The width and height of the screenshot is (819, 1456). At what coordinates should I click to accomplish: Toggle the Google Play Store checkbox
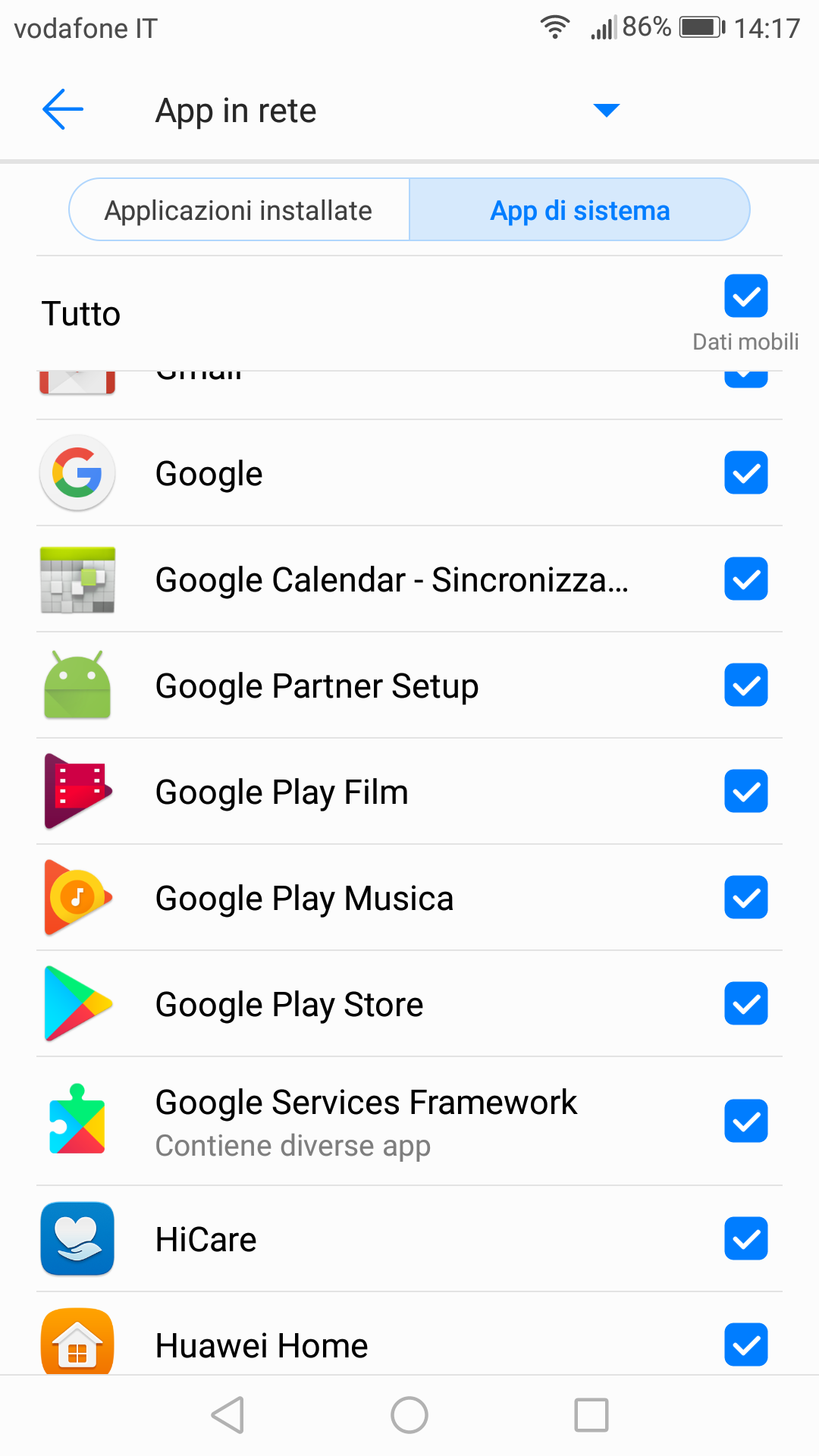(746, 1003)
